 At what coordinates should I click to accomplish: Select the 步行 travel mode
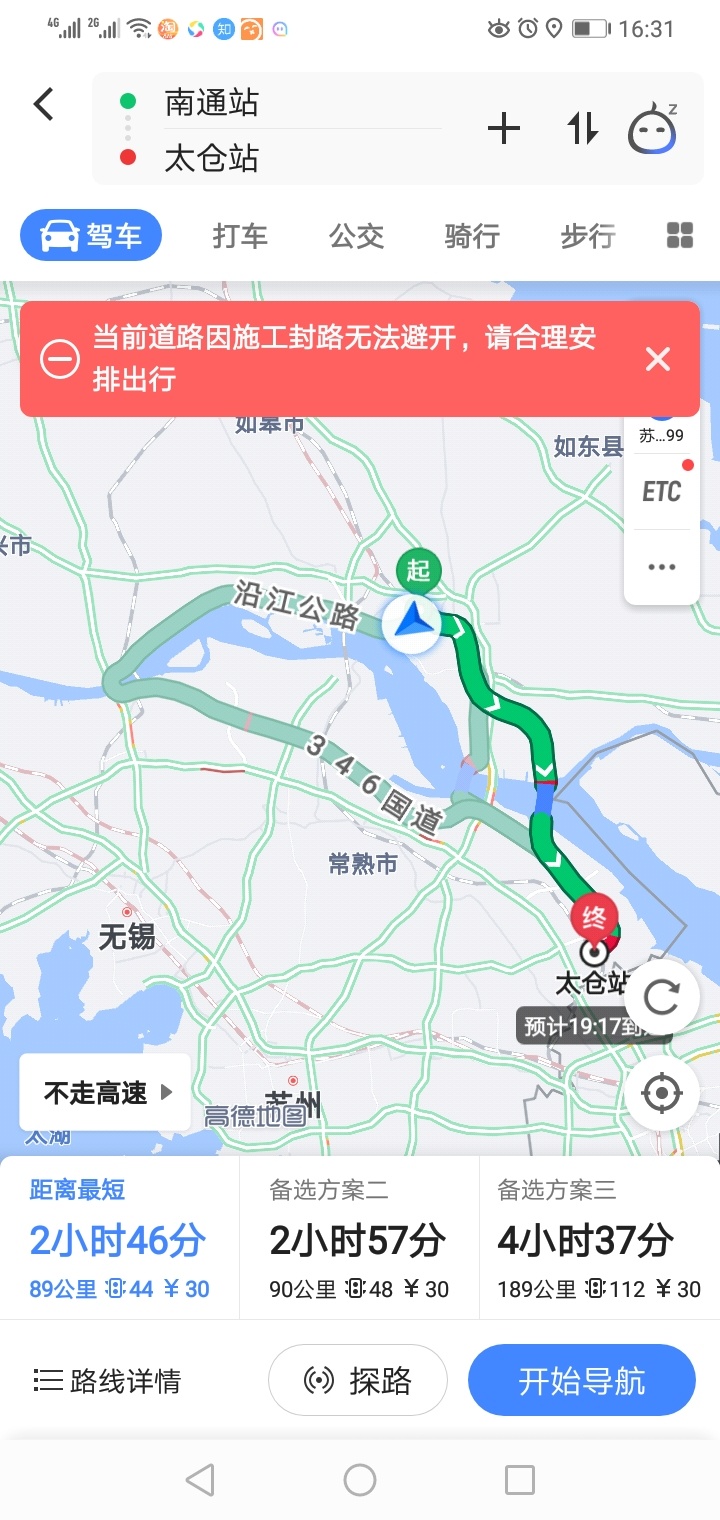pos(587,236)
